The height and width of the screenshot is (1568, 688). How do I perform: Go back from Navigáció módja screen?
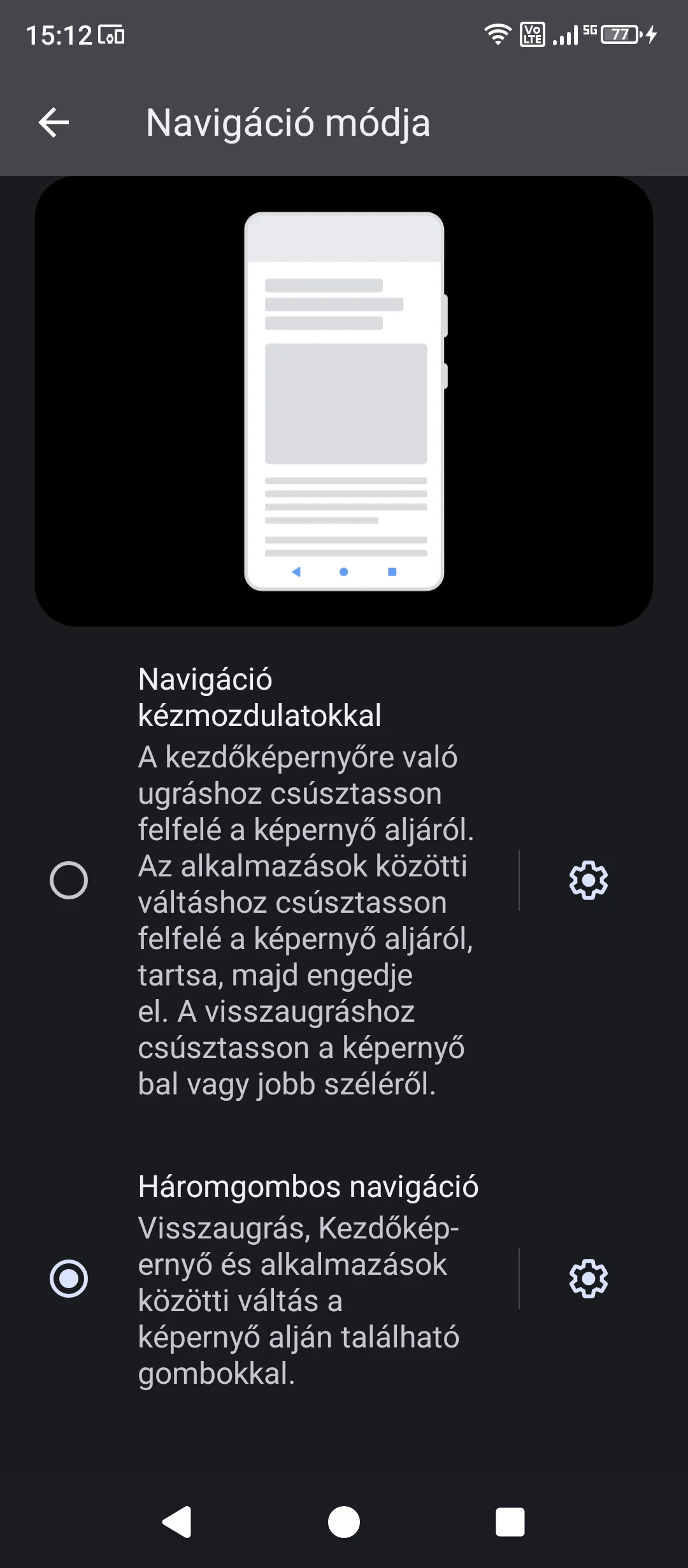click(54, 122)
